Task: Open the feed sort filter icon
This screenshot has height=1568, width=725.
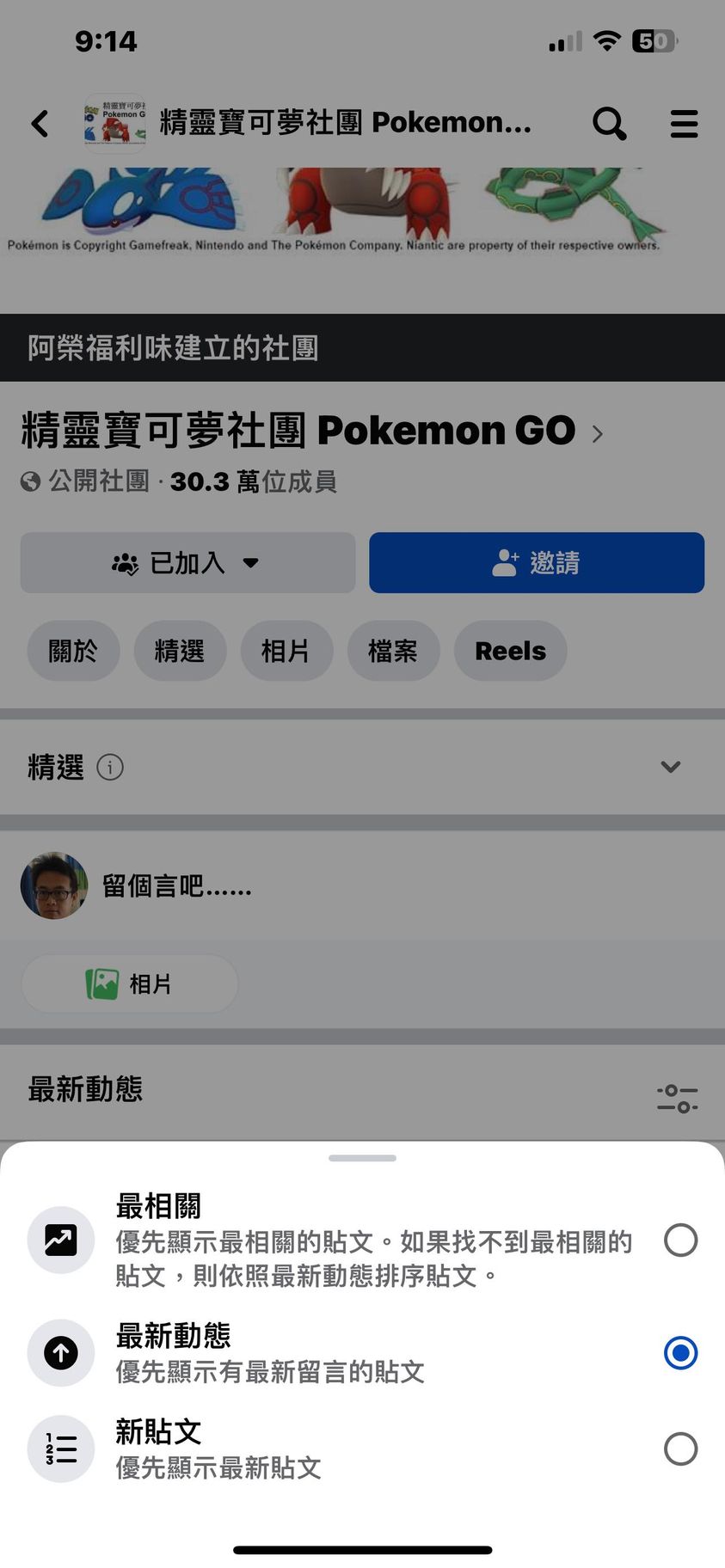Action: (x=677, y=1098)
